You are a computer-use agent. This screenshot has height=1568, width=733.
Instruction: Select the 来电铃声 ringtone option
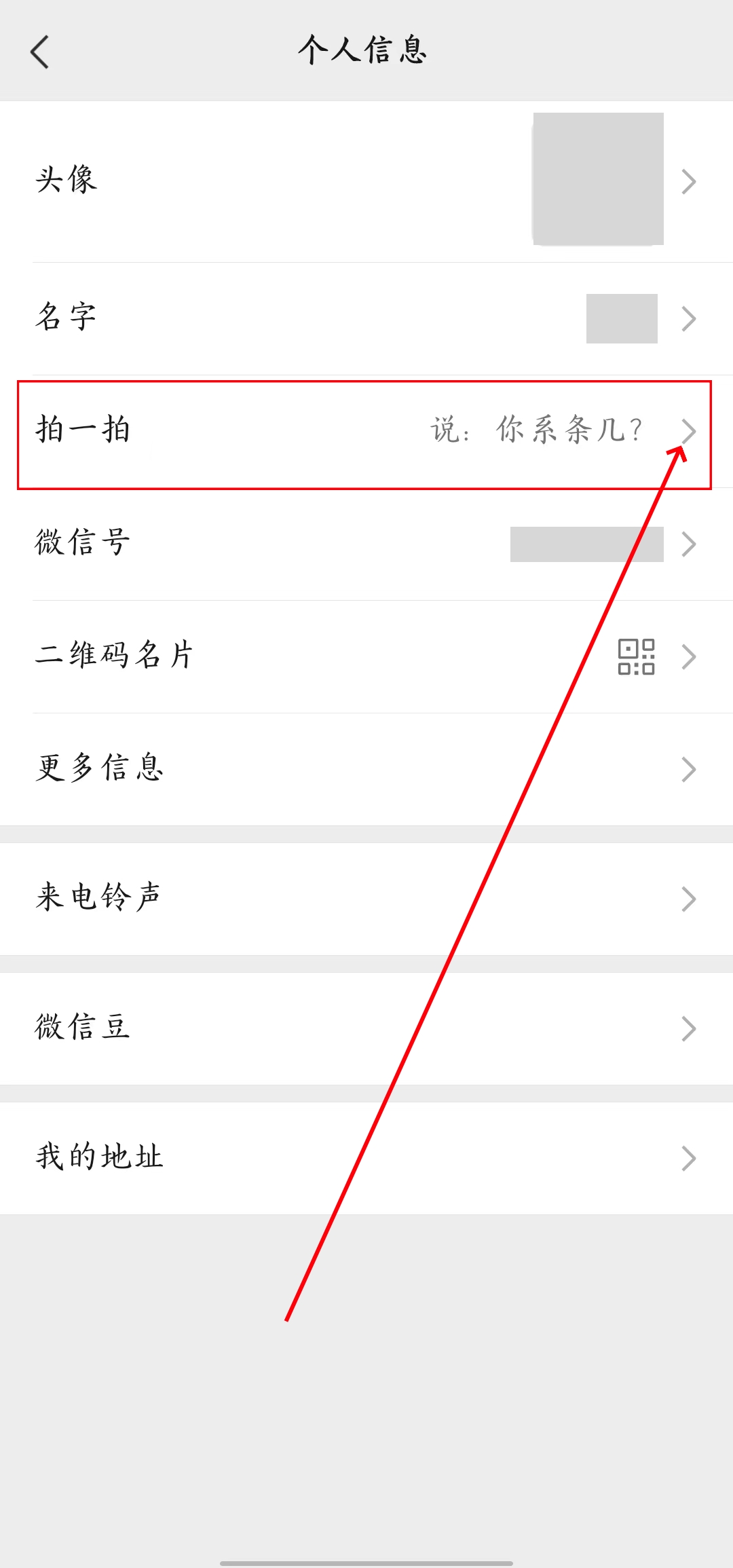tap(366, 898)
